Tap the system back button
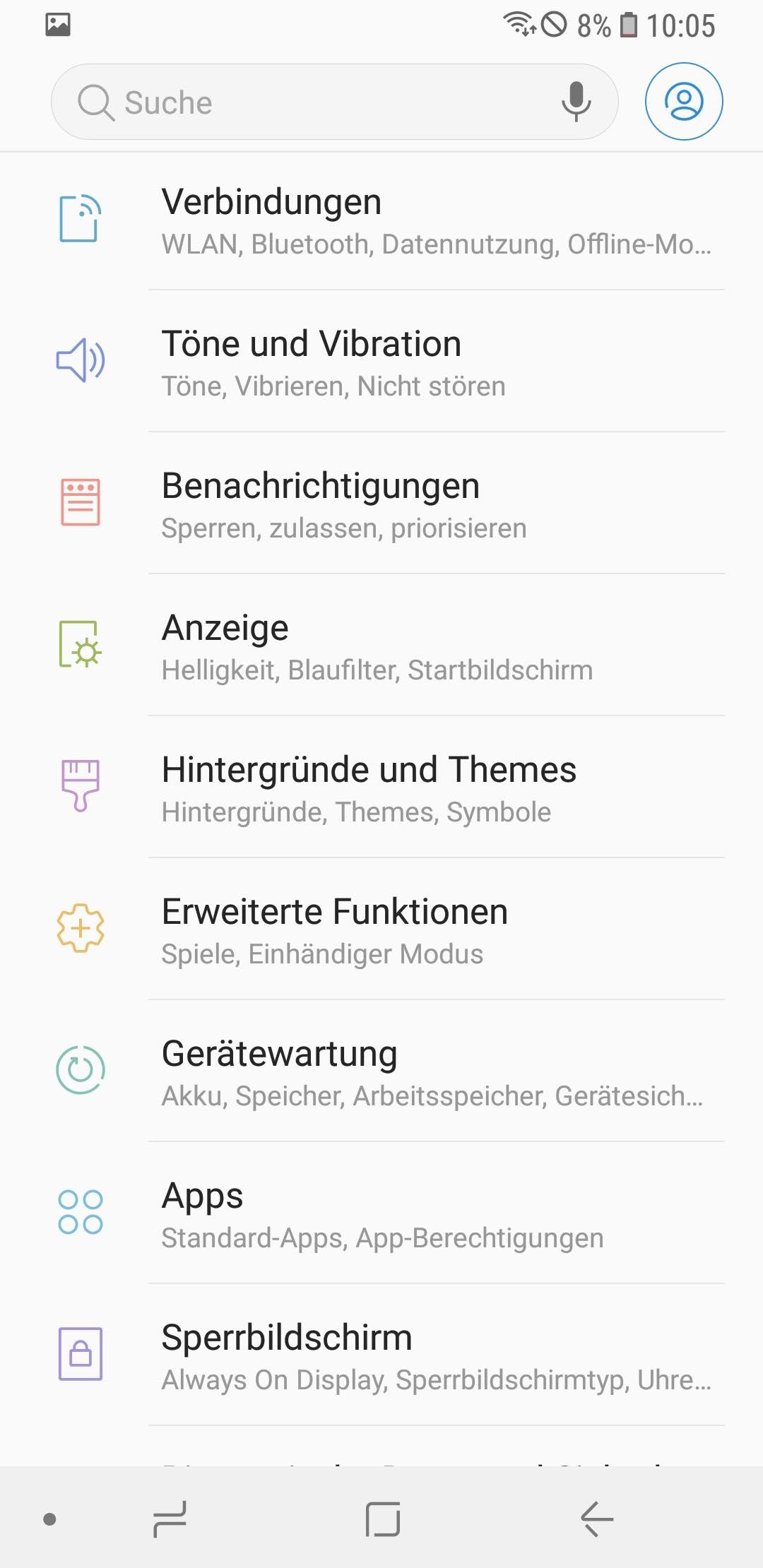763x1568 pixels. point(597,1519)
